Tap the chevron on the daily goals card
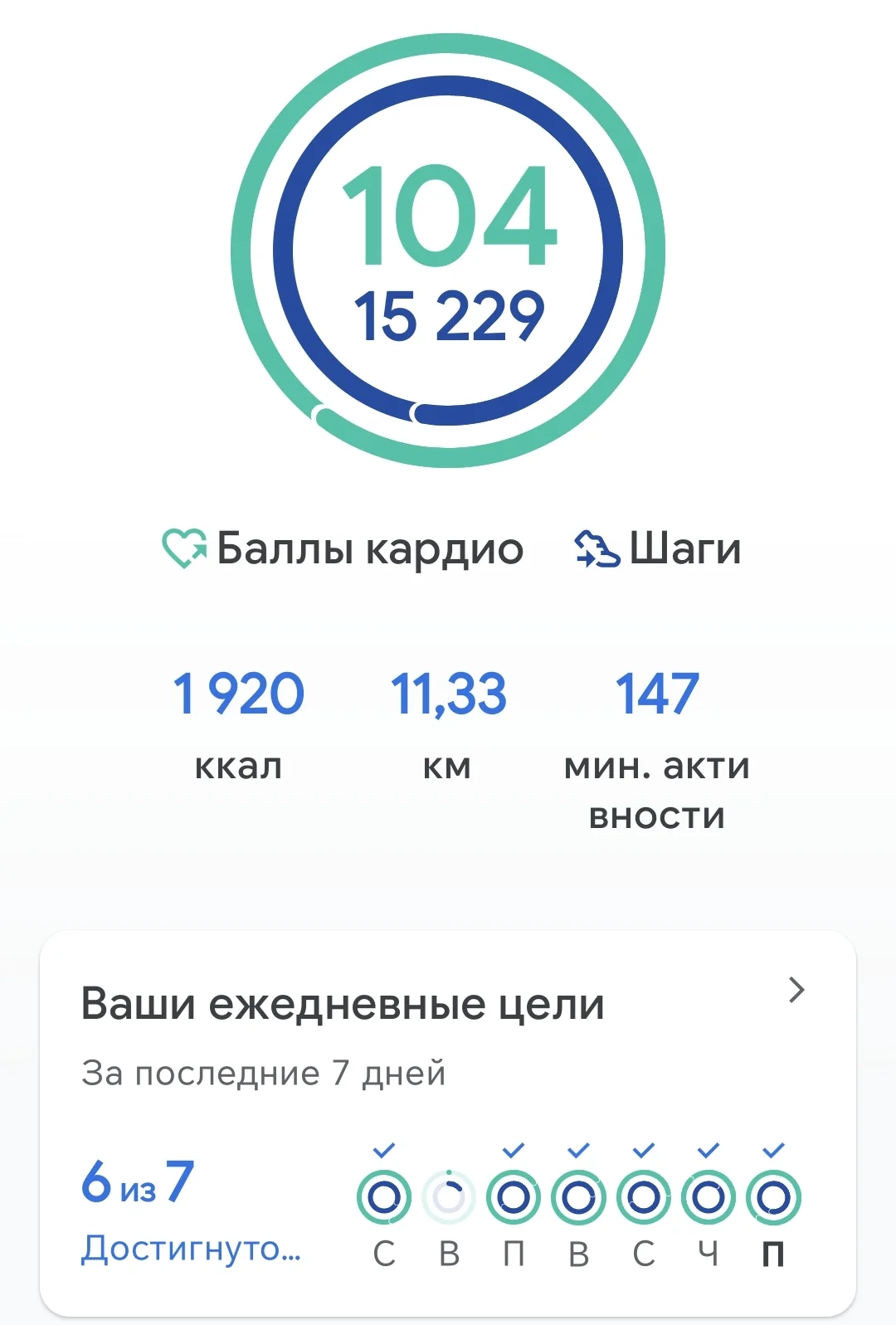This screenshot has width=896, height=1325. [x=796, y=989]
